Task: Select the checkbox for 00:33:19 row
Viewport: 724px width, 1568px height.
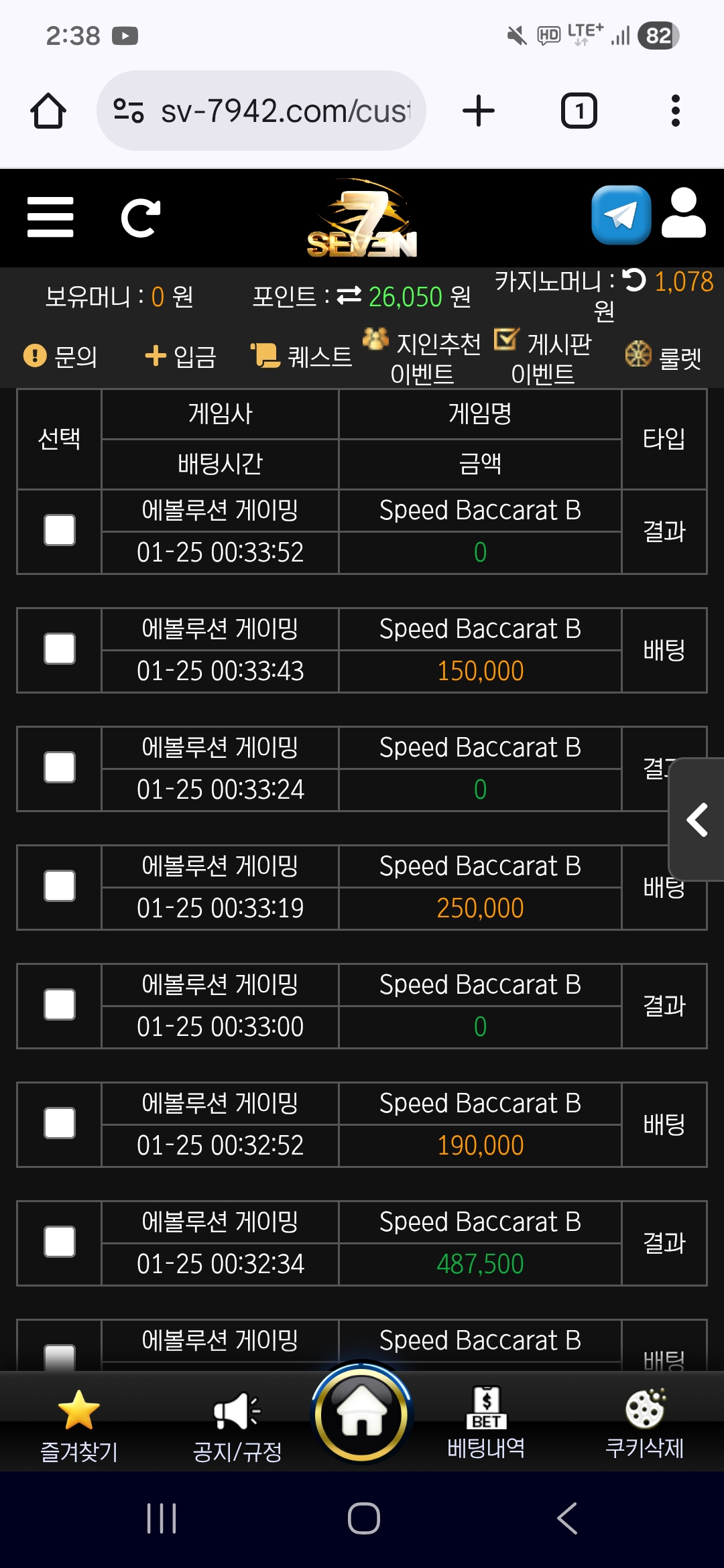Action: 60,886
